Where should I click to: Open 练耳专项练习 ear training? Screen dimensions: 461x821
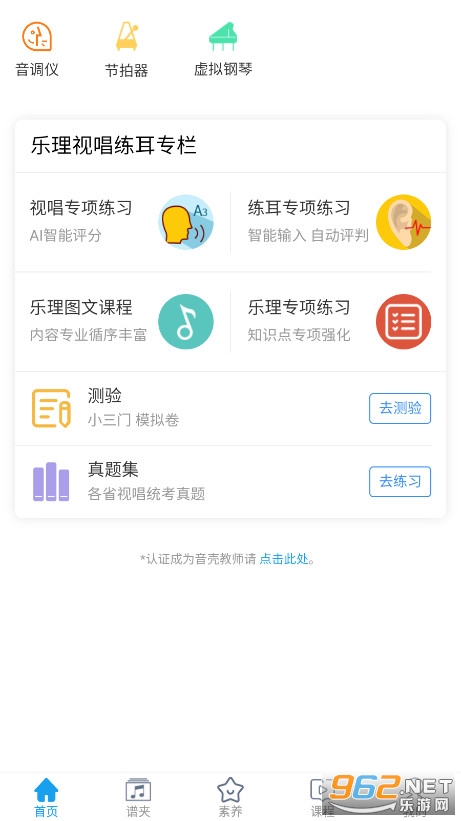[338, 222]
